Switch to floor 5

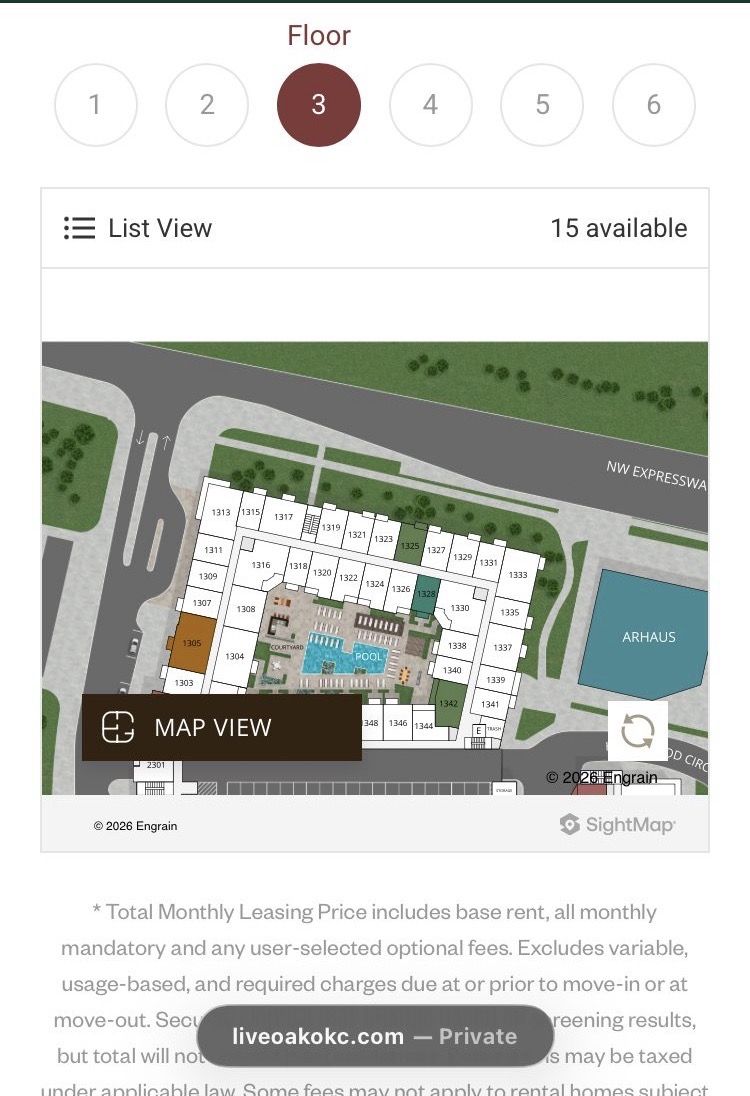point(542,105)
